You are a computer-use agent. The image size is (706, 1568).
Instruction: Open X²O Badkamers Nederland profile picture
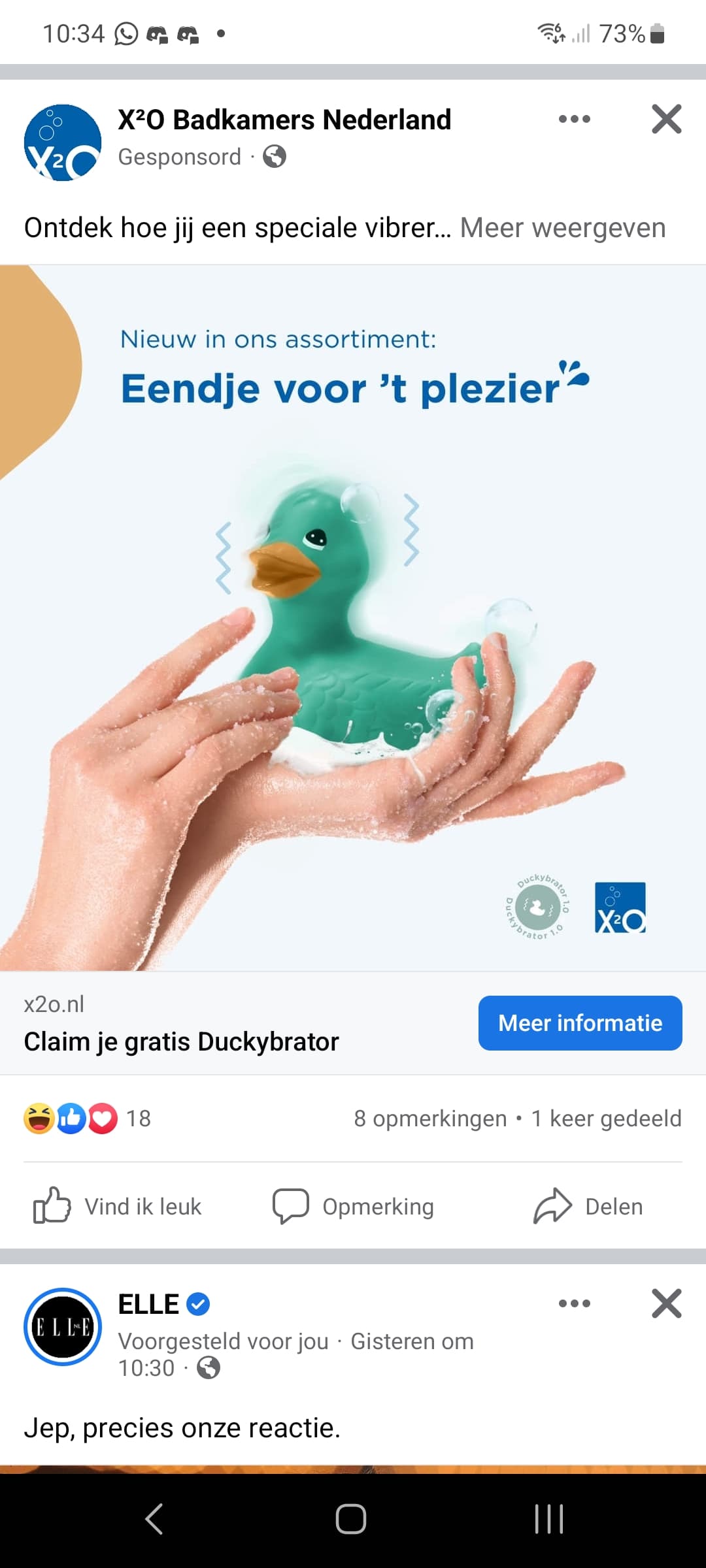pyautogui.click(x=63, y=142)
